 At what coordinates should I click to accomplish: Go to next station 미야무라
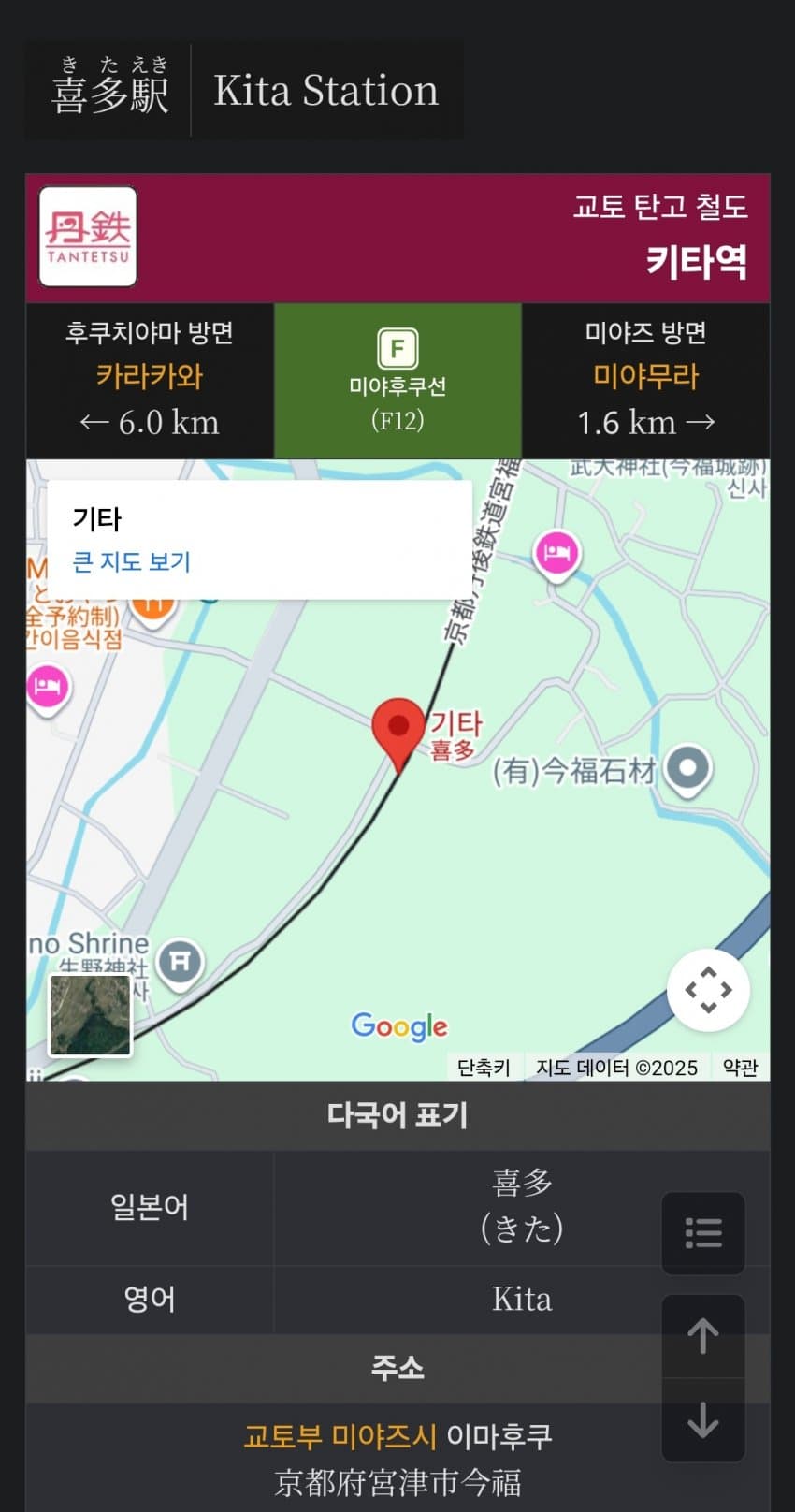(645, 376)
